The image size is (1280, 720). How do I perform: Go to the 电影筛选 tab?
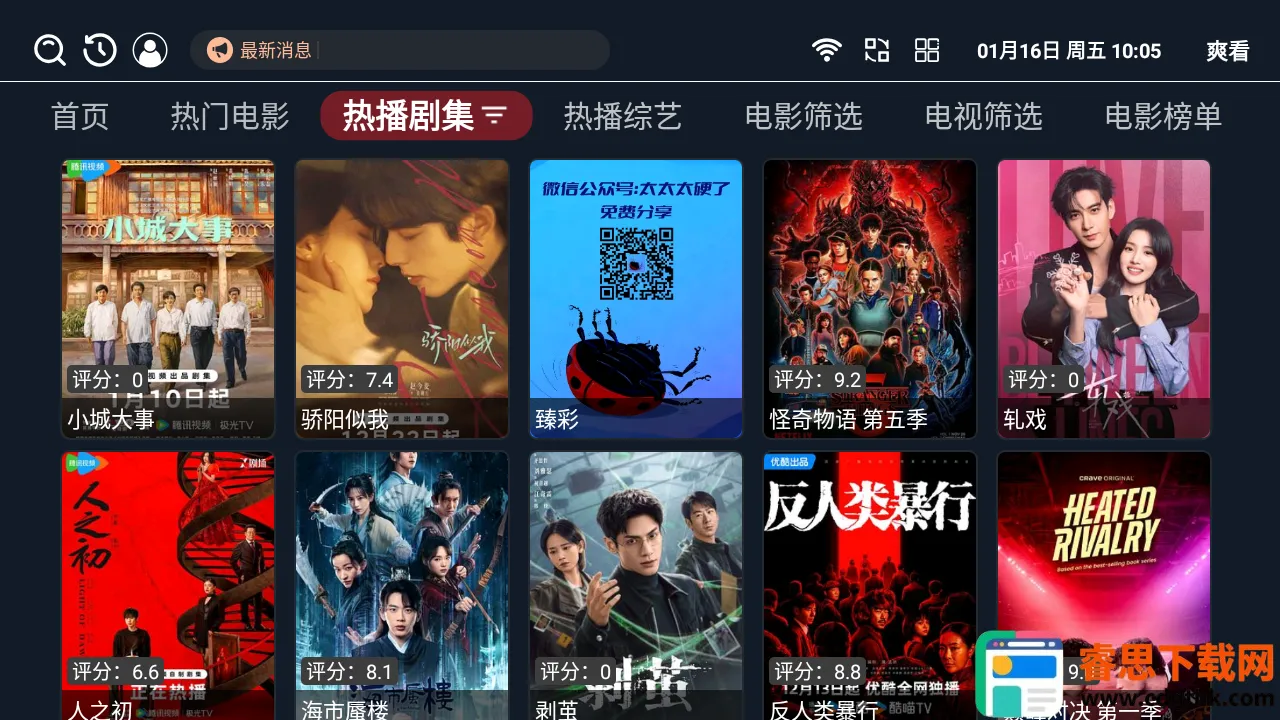(803, 117)
